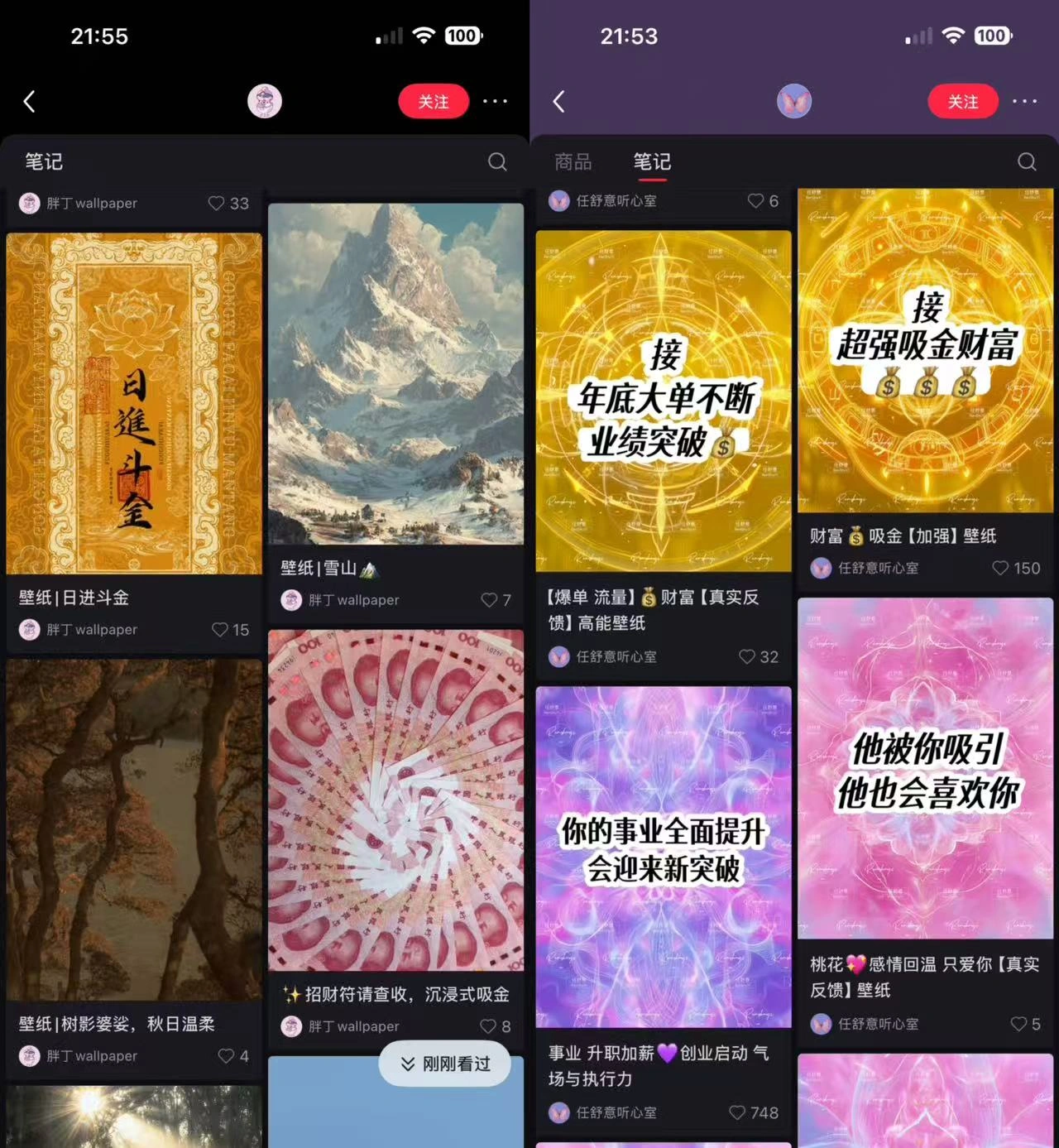This screenshot has height=1148, width=1059.
Task: Open the 他被你吸引 pink wallpaper note
Action: pyautogui.click(x=925, y=770)
